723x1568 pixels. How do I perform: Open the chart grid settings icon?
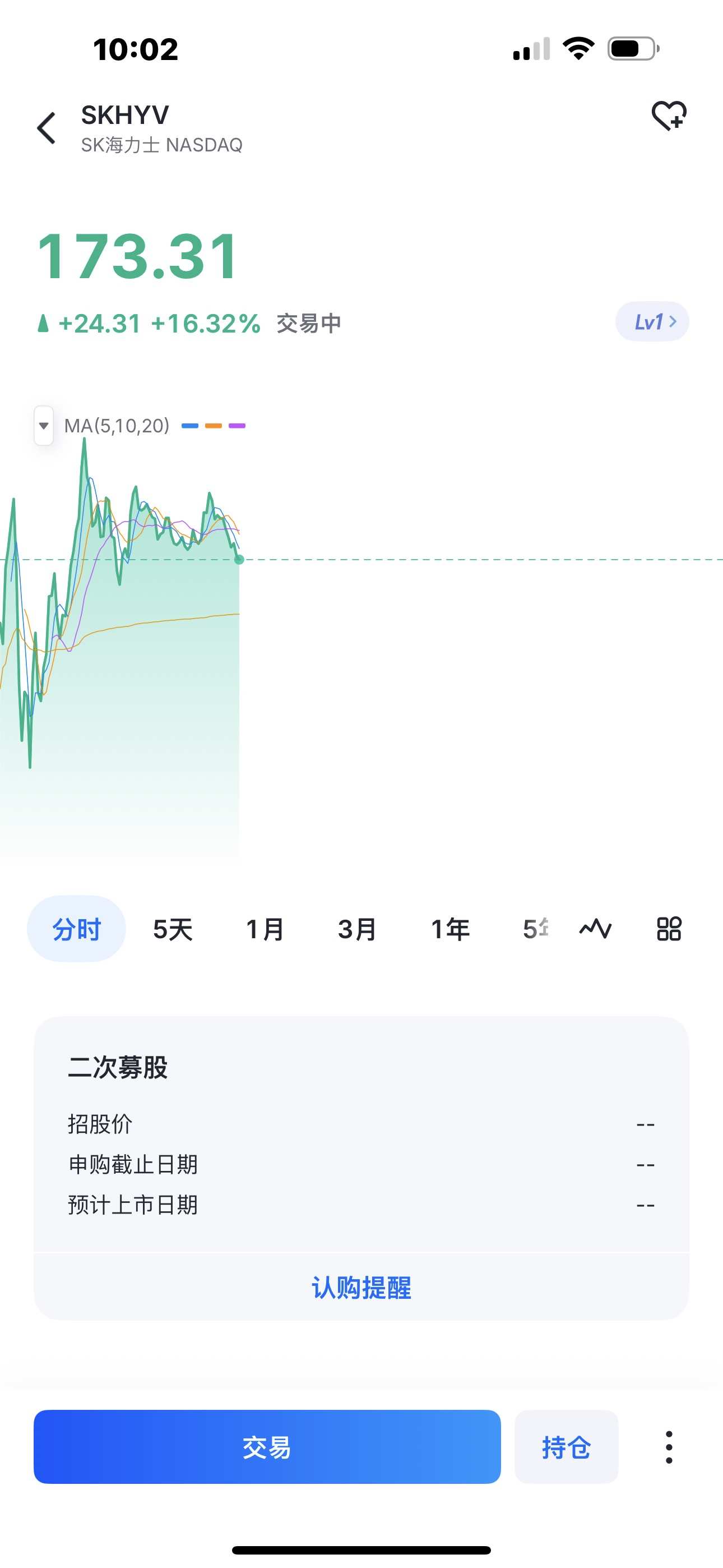669,929
